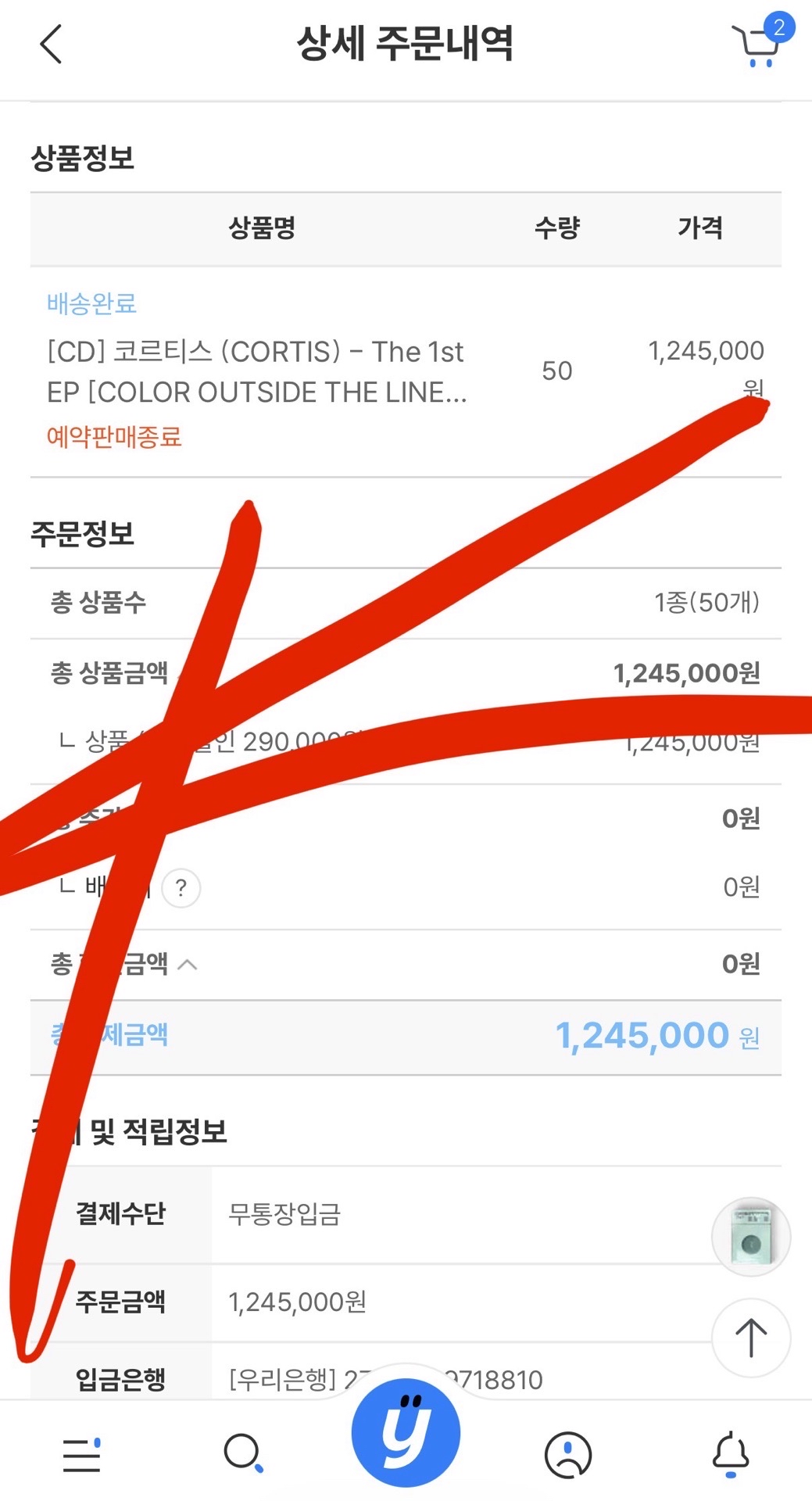Jump back to top with arrow button

[x=750, y=1338]
